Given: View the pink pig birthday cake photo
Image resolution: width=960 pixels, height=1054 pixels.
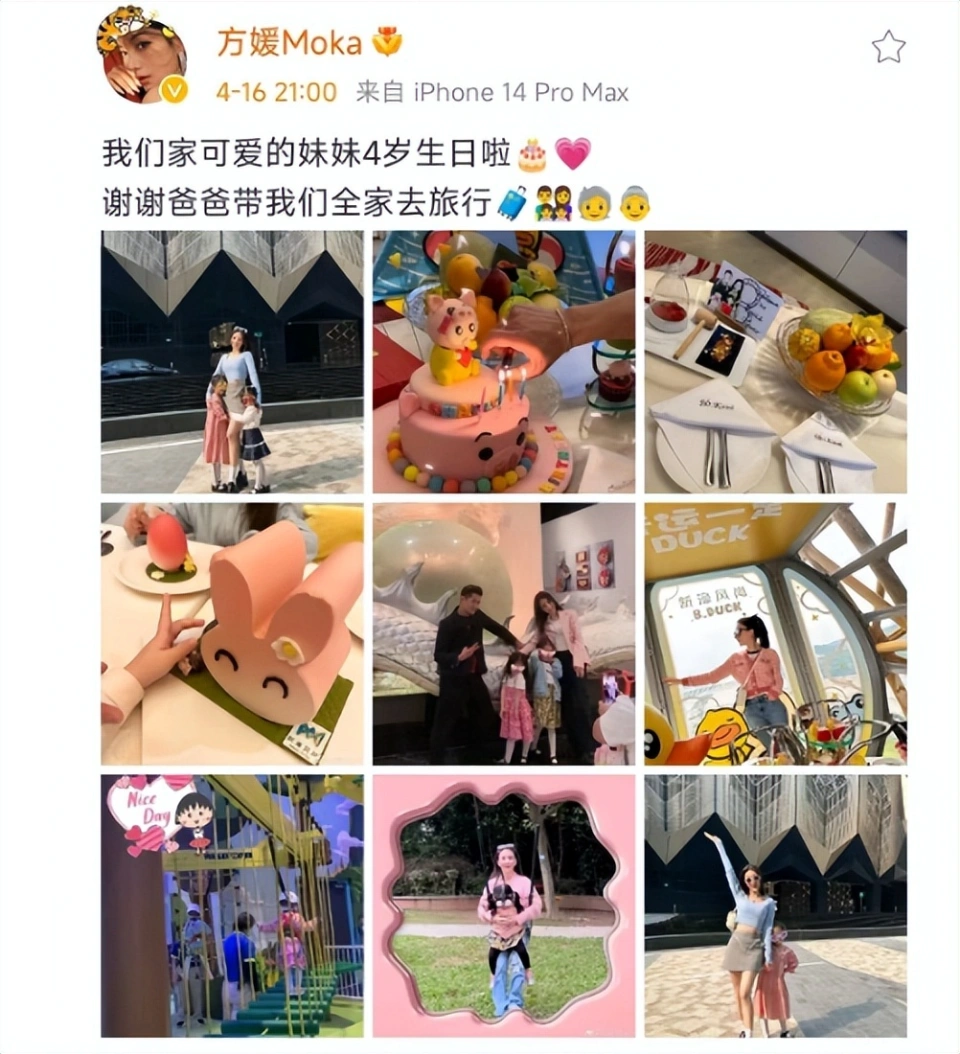Looking at the screenshot, I should 503,362.
